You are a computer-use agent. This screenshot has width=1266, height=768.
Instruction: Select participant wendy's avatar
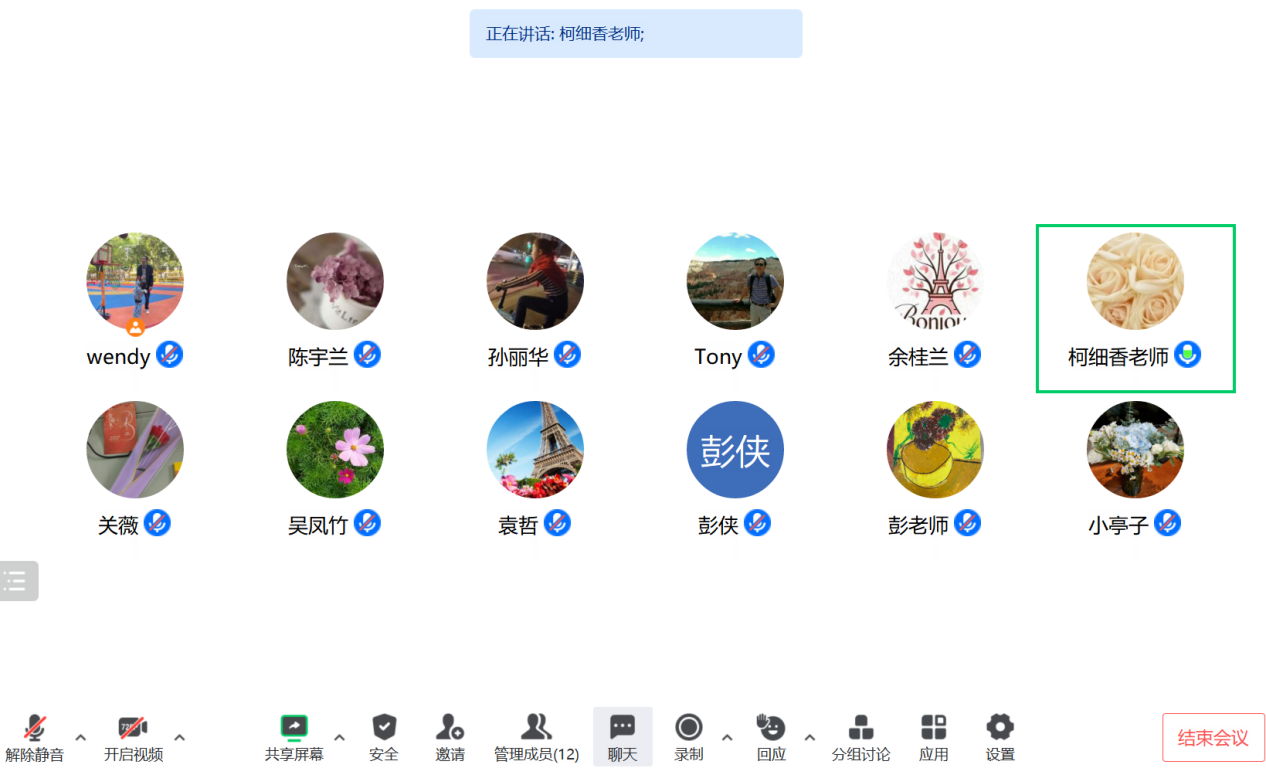(x=135, y=281)
